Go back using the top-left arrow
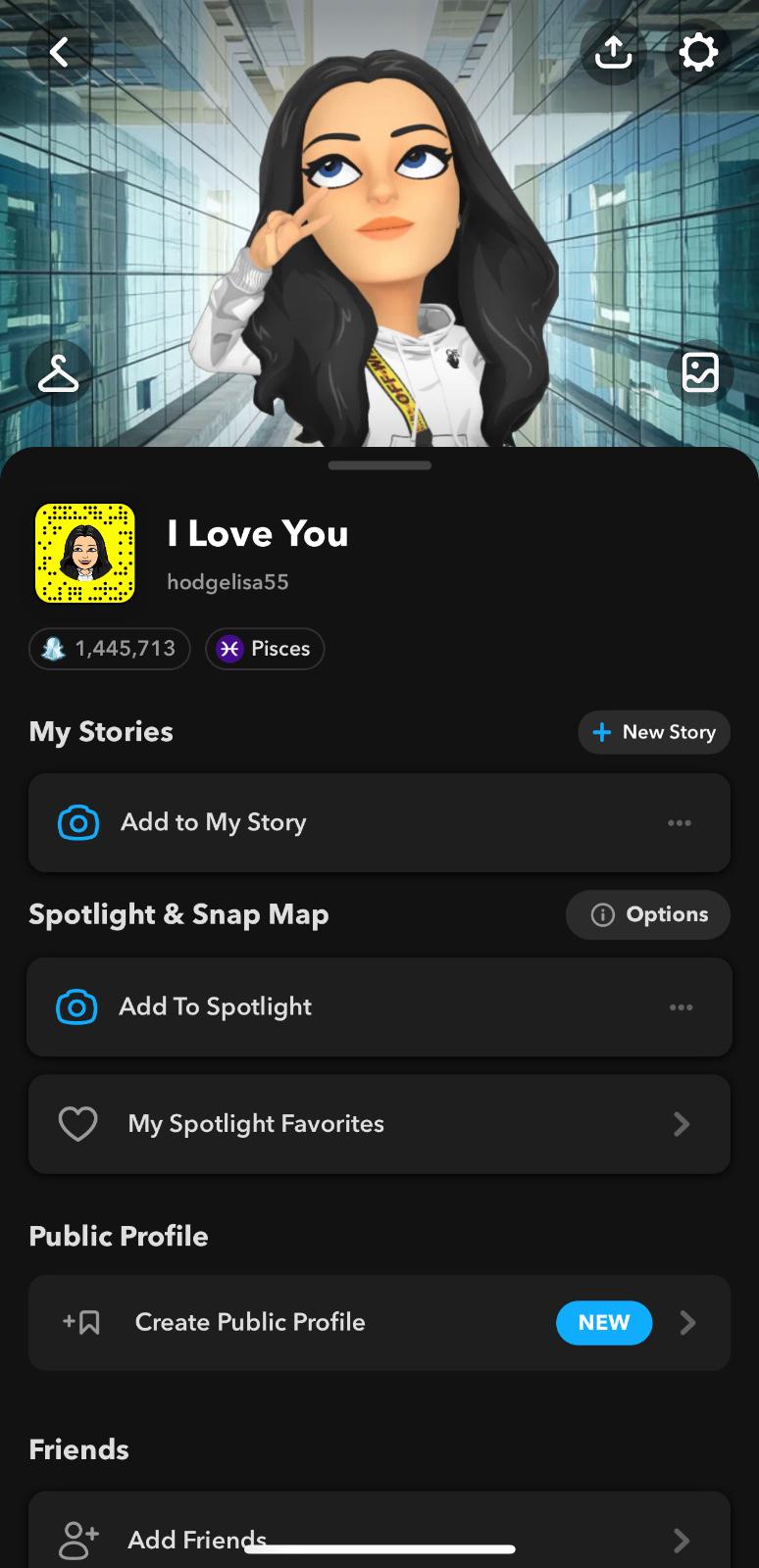759x1568 pixels. click(x=59, y=52)
